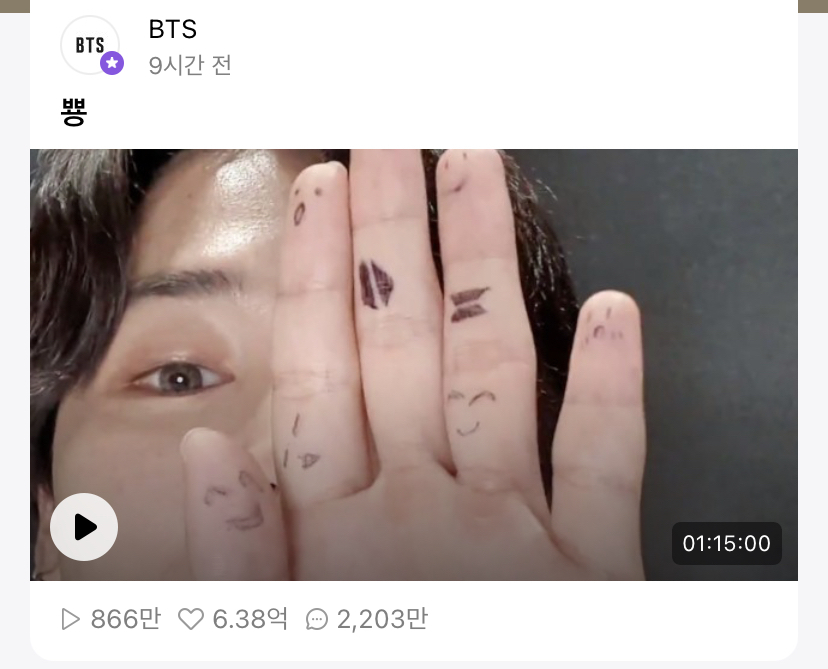The image size is (828, 669).
Task: Open the BTS profile avatar
Action: [90, 45]
